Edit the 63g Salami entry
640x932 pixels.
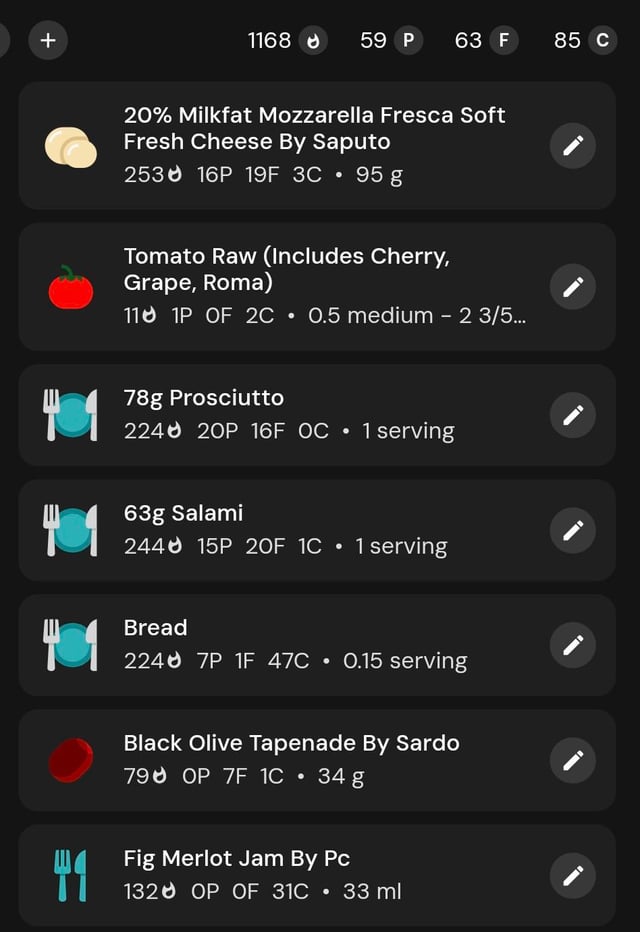click(x=573, y=530)
